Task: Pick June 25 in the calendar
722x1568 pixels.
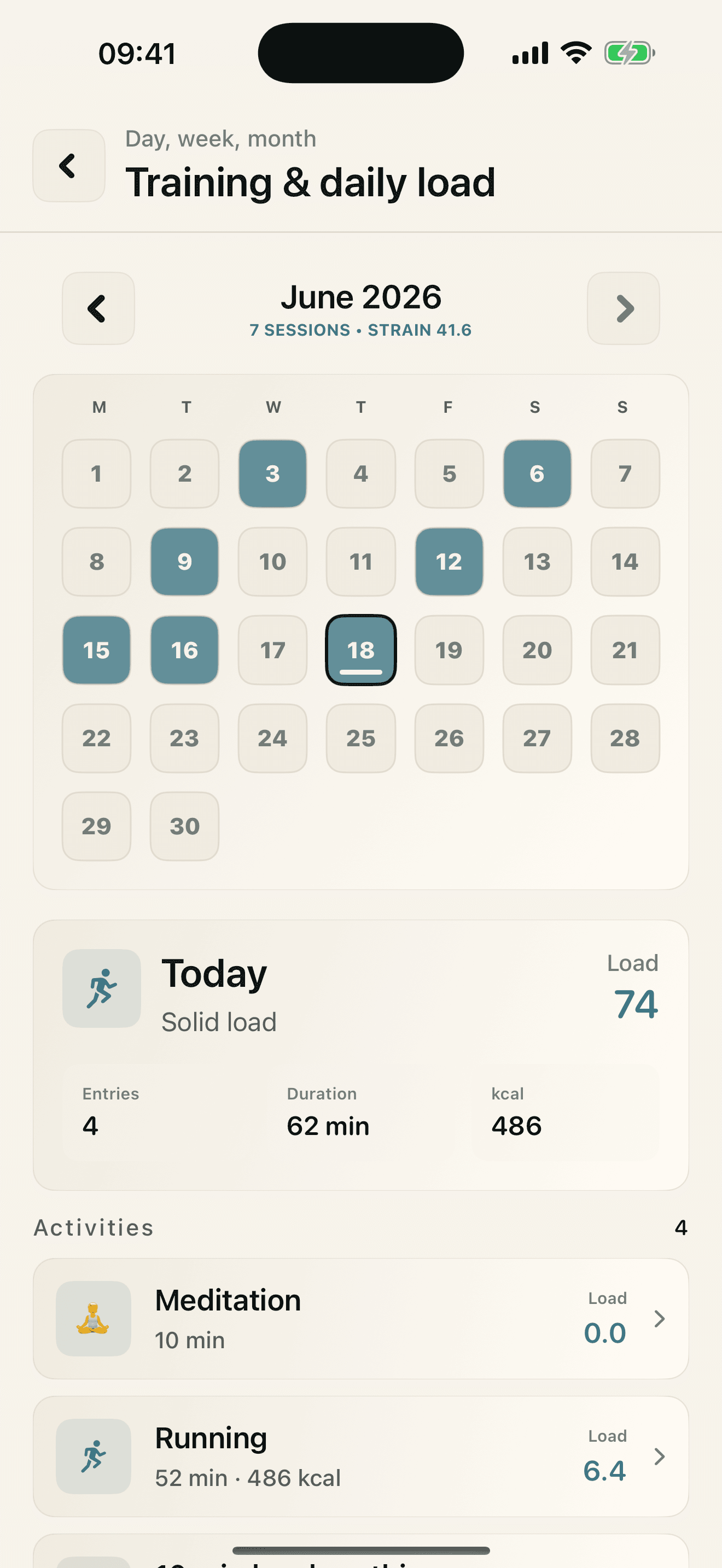Action: click(361, 738)
